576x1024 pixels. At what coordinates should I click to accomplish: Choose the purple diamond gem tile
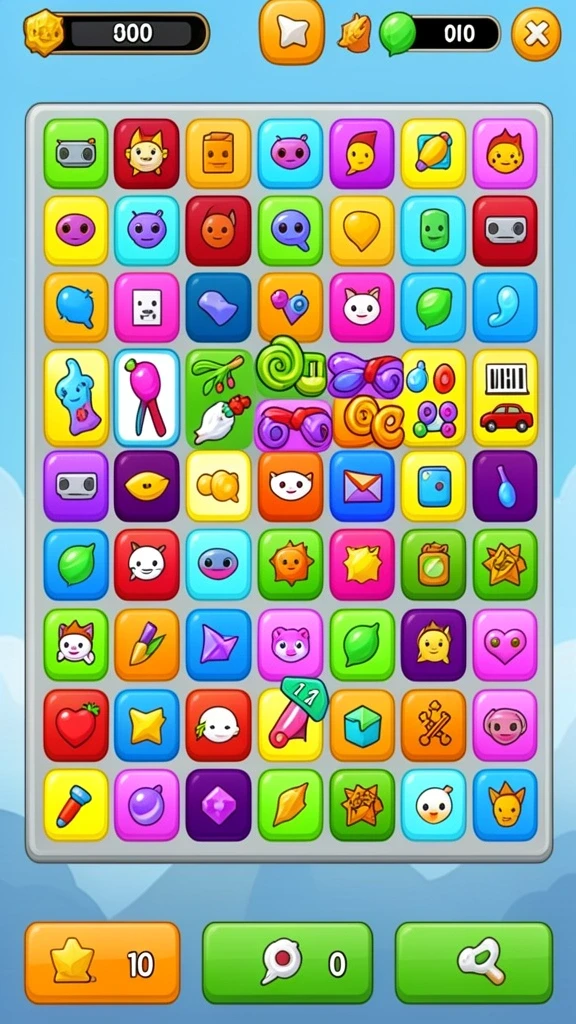coord(218,805)
